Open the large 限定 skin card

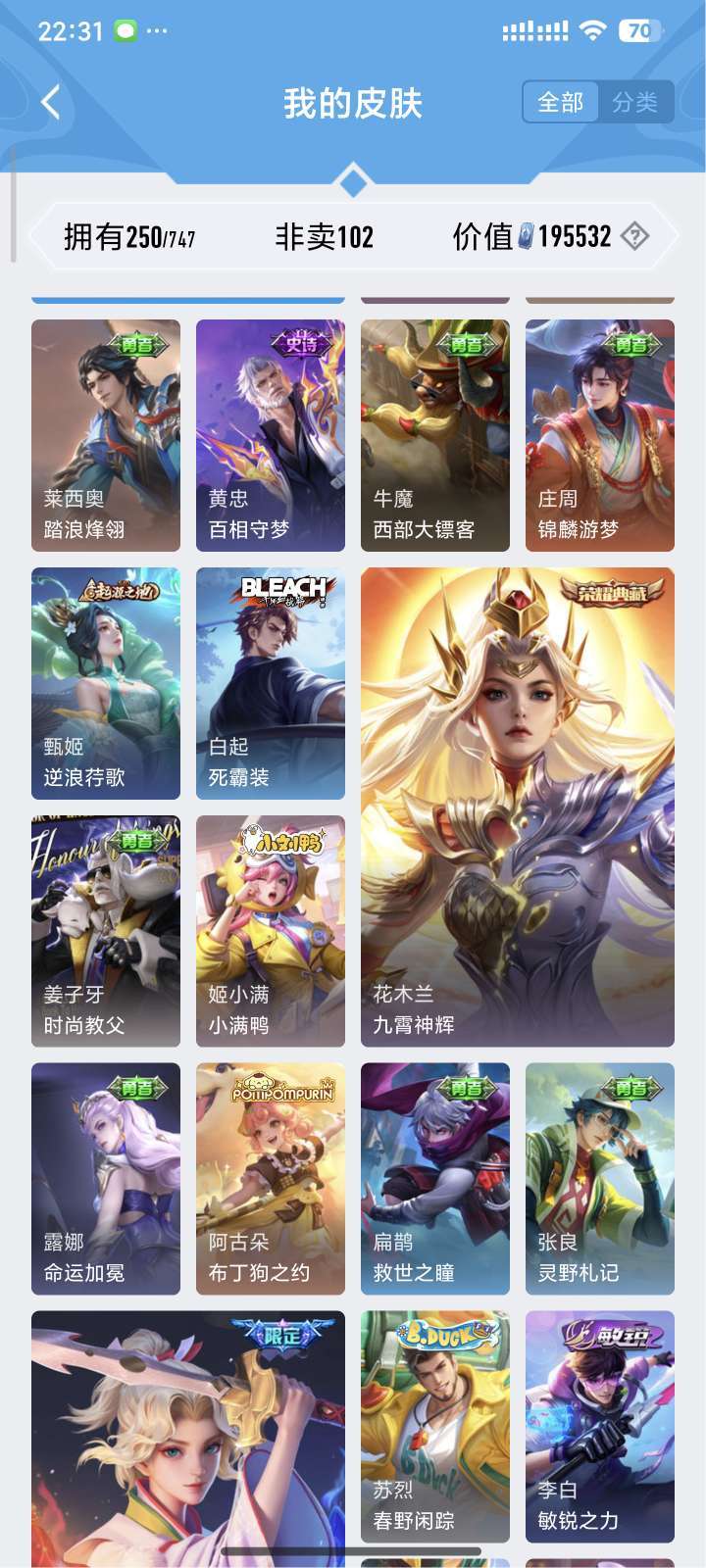click(188, 1436)
